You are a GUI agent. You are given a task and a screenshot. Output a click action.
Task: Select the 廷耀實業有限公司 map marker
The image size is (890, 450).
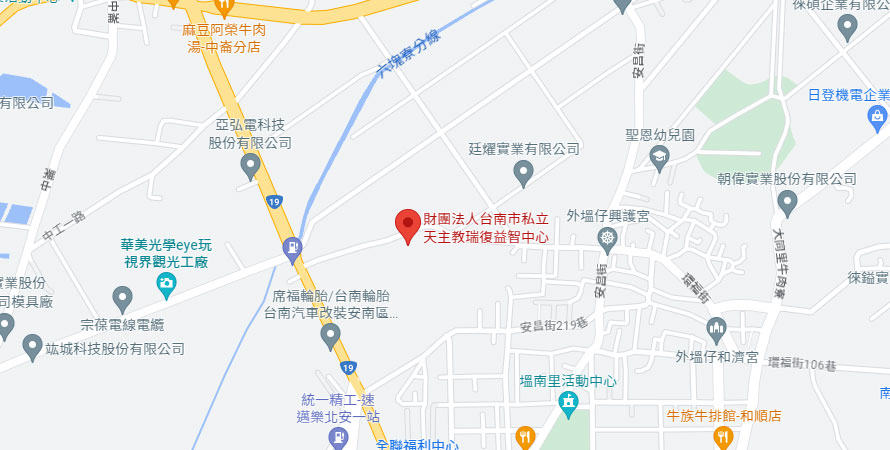tap(523, 173)
